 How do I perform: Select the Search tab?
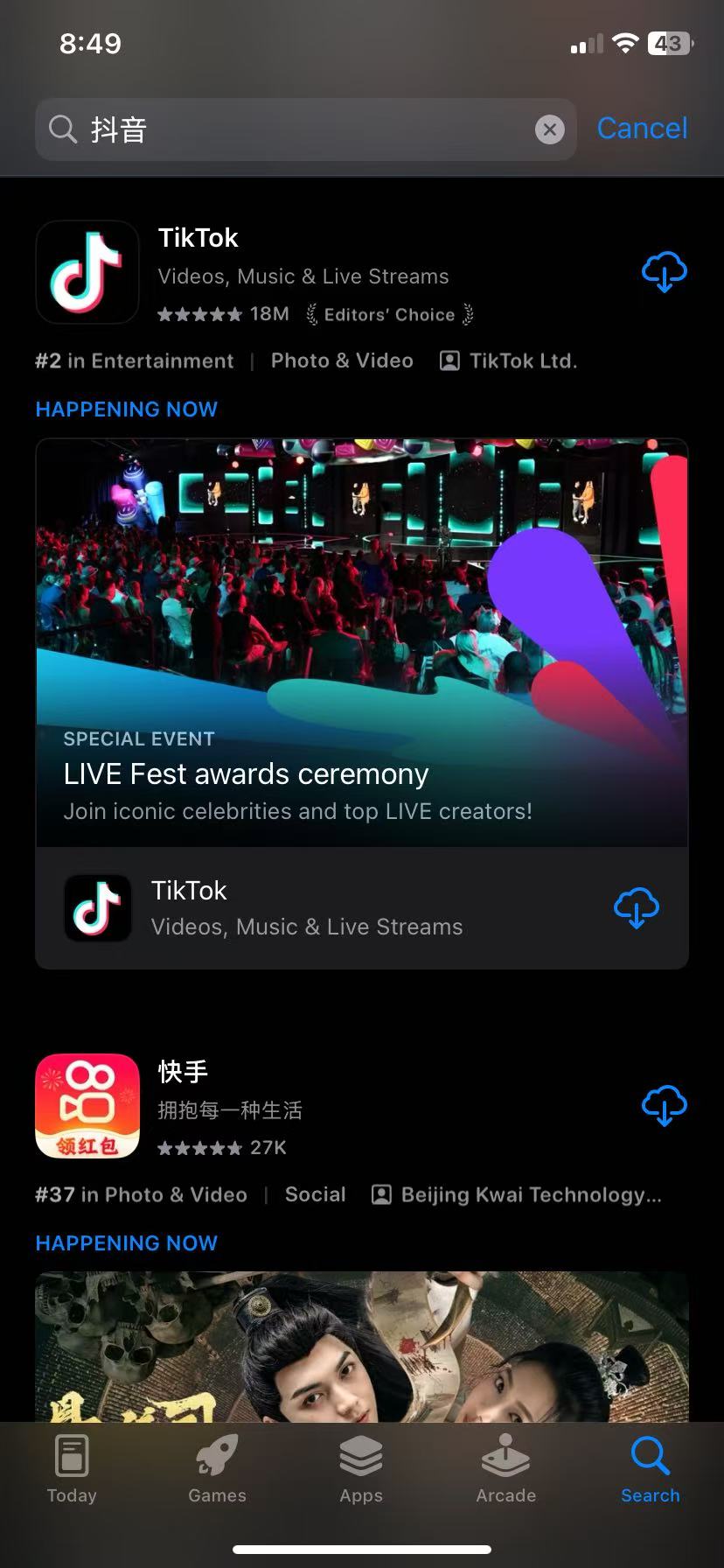(x=650, y=1470)
